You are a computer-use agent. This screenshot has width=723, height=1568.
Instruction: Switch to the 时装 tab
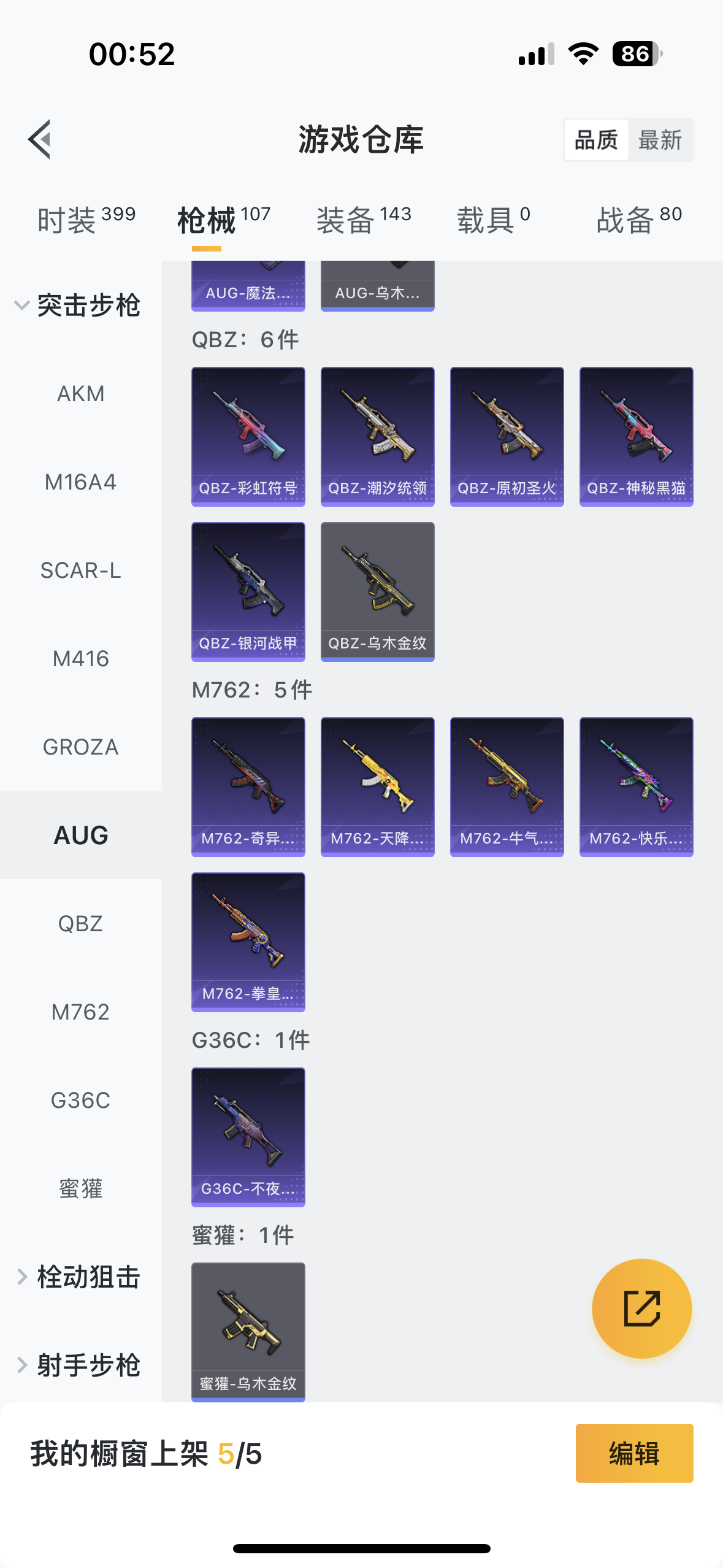pos(86,220)
